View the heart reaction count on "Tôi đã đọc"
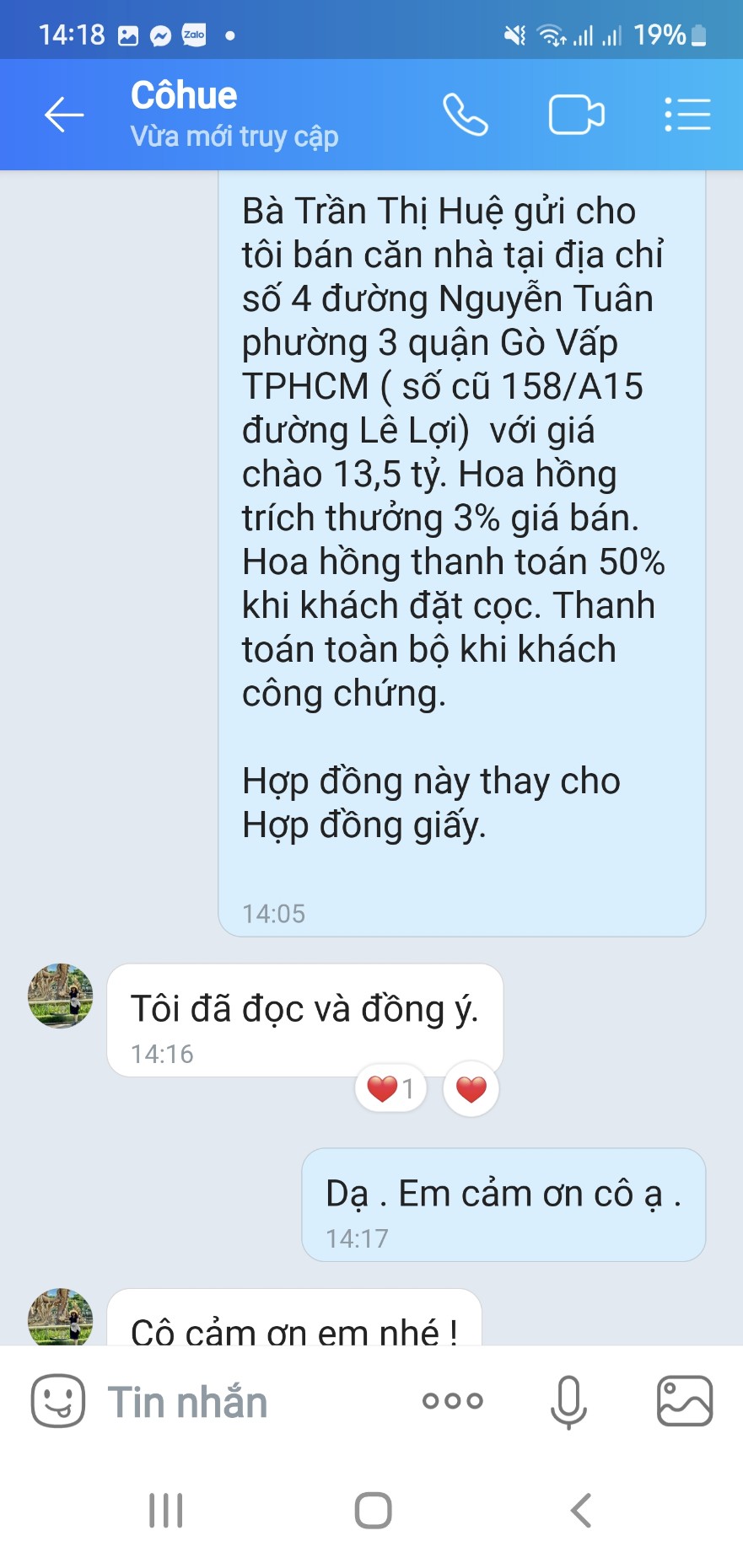The height and width of the screenshot is (1568, 743). point(390,1089)
